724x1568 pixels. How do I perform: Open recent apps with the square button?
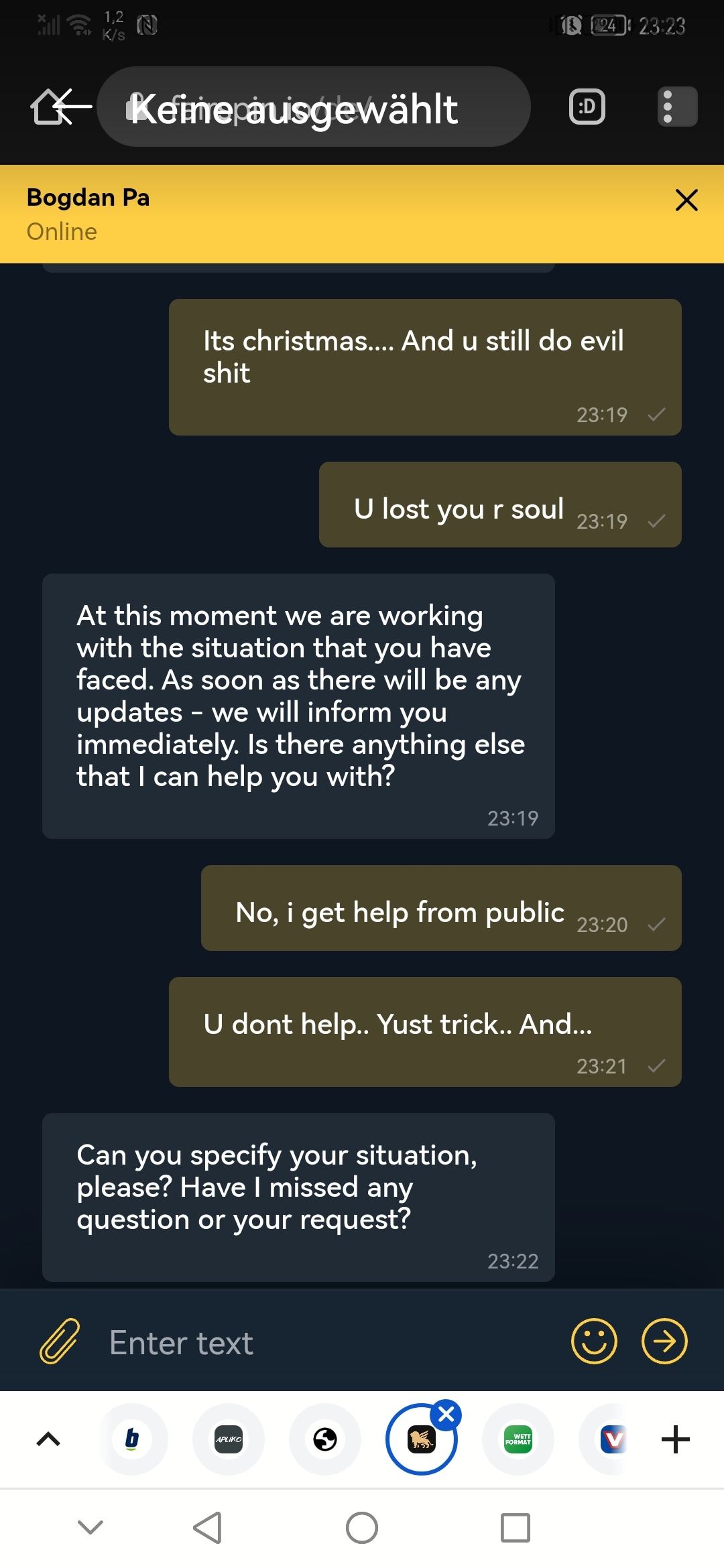(x=515, y=1528)
